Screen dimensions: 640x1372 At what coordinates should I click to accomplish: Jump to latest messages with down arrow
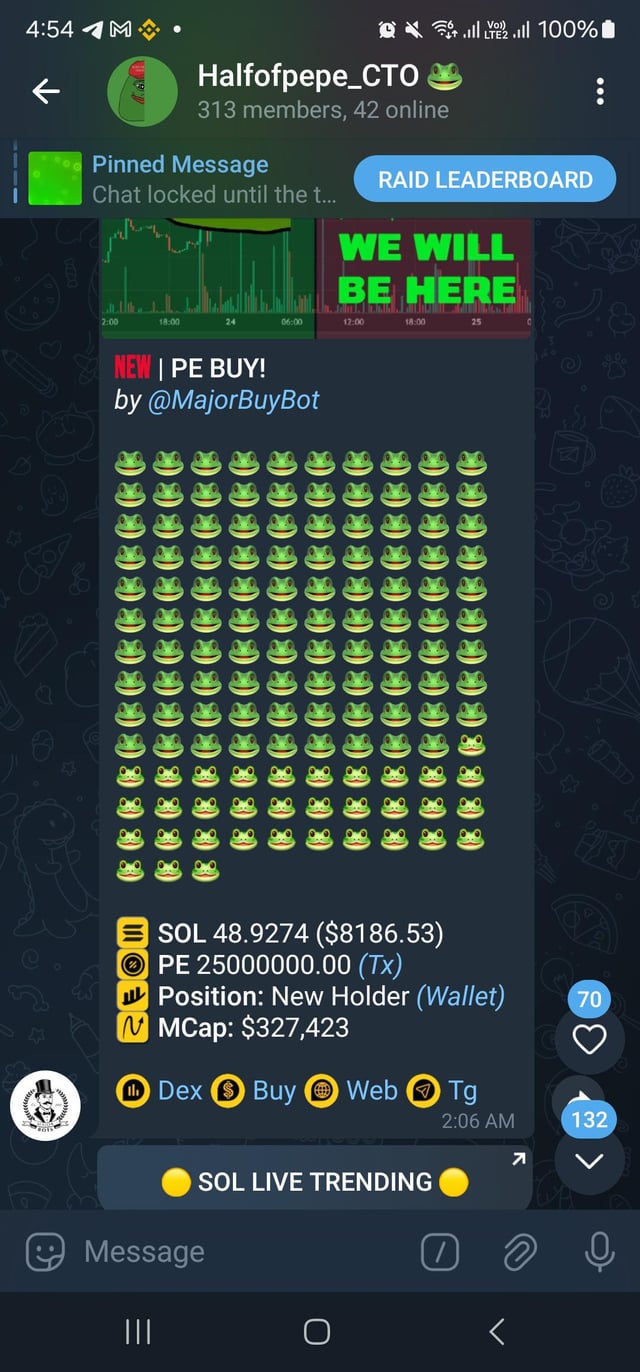pos(590,1160)
